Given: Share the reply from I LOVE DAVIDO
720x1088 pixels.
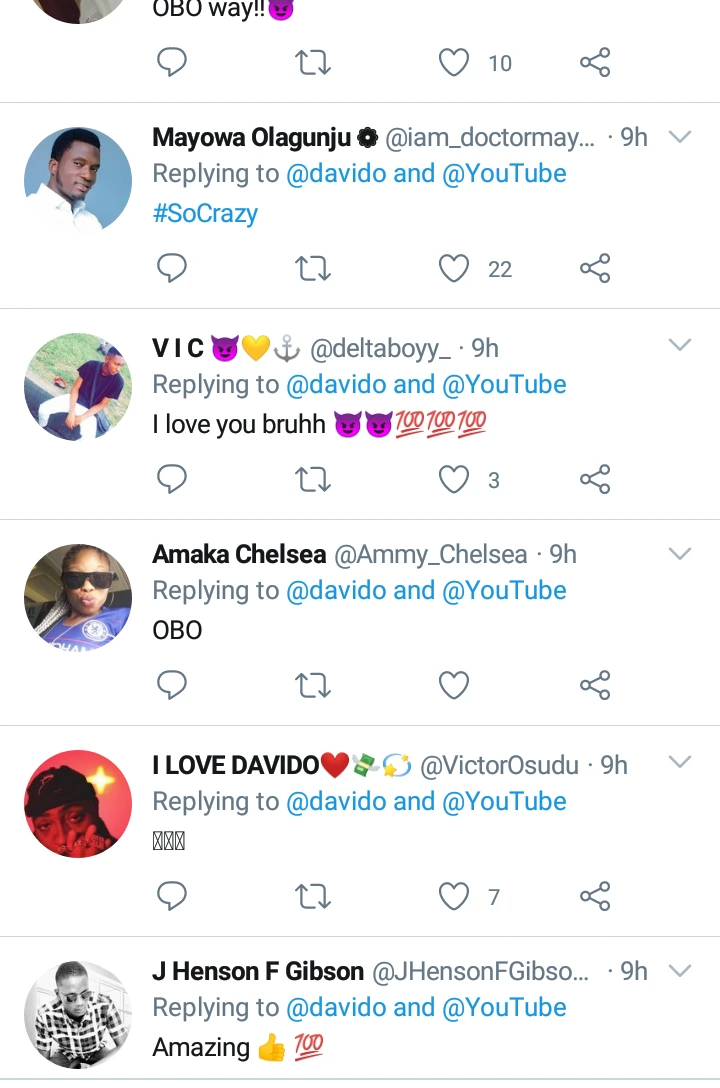Looking at the screenshot, I should (595, 896).
